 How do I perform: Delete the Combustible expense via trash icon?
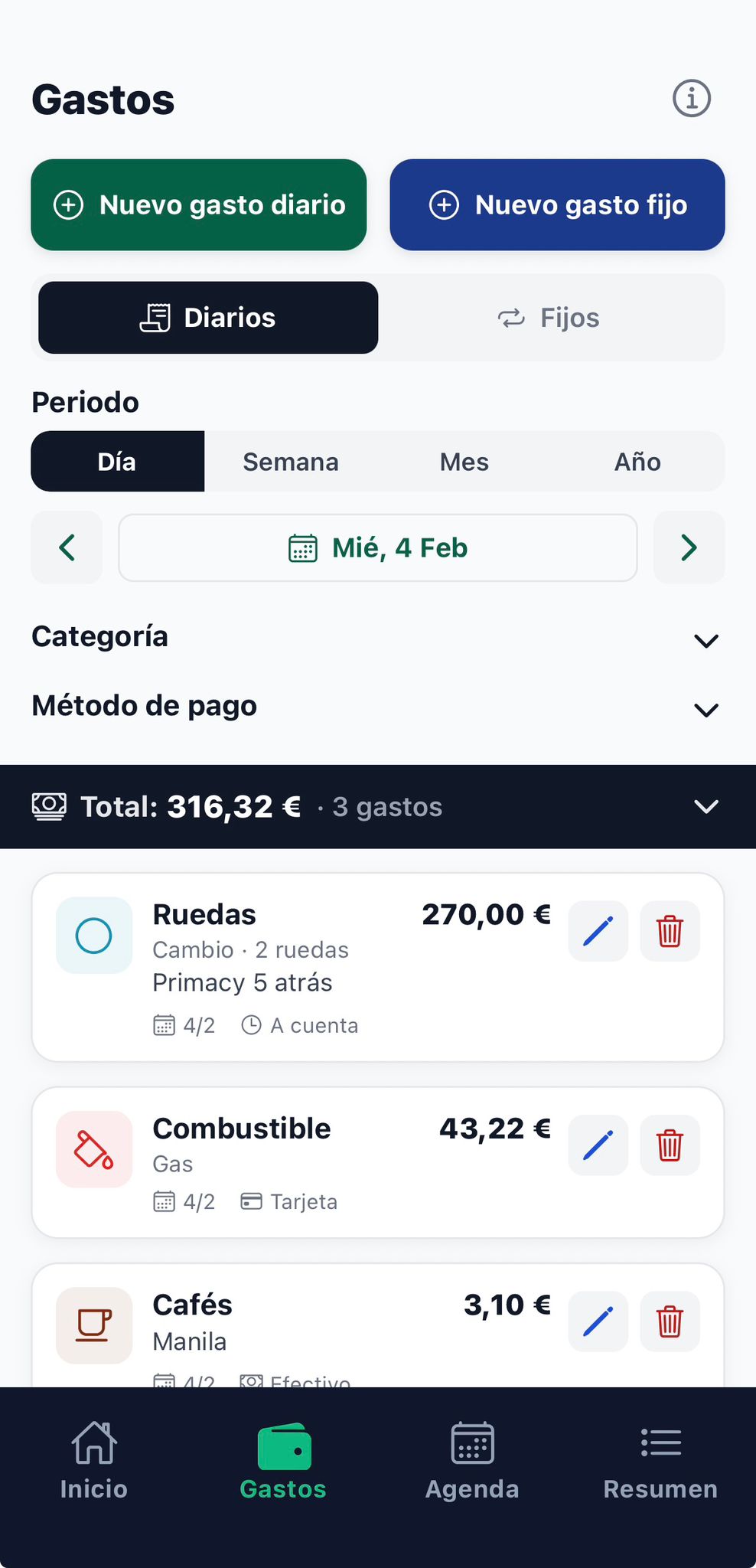pyautogui.click(x=670, y=1145)
